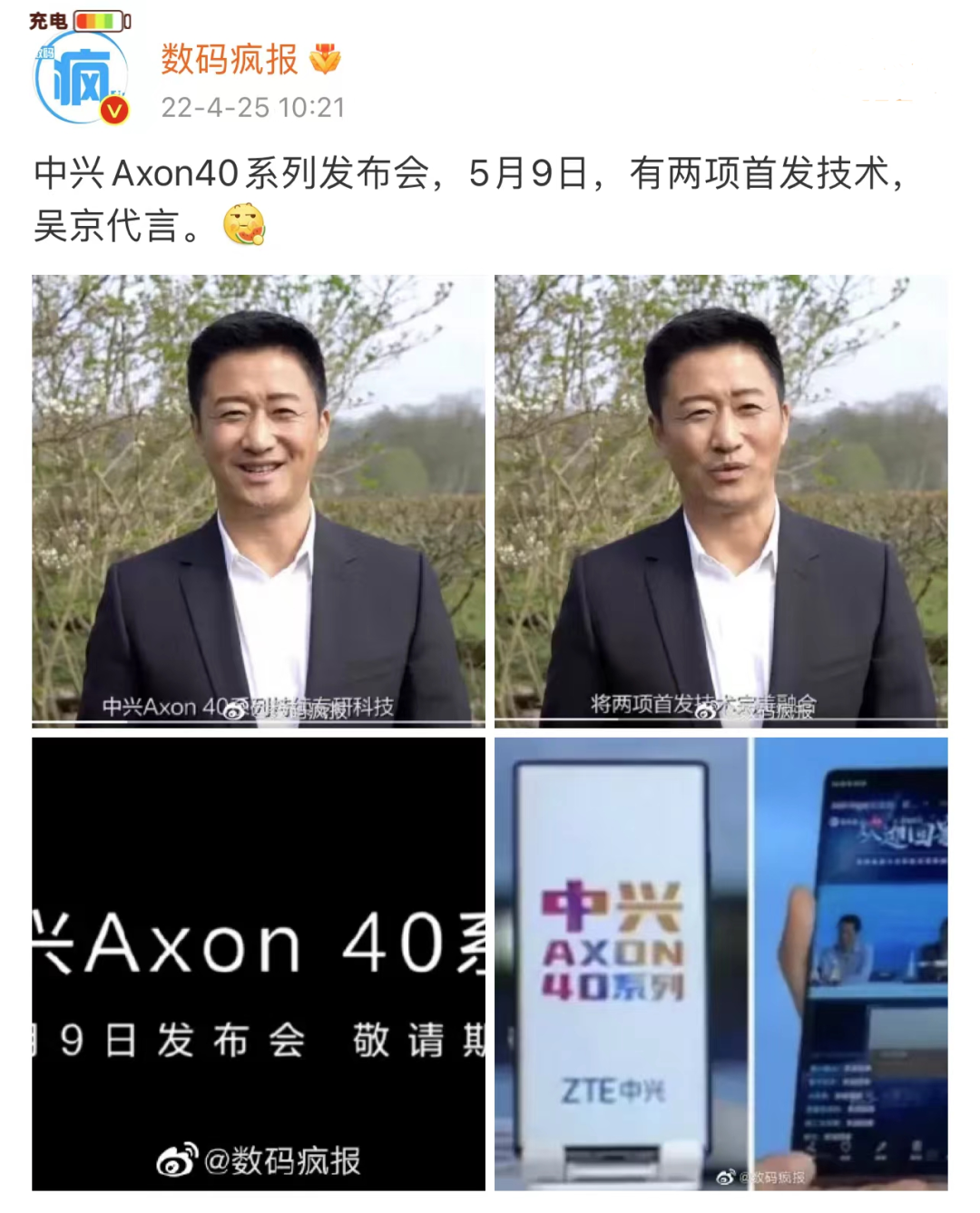Viewport: 980px width, 1213px height.
Task: View the ZTE Axon 40 phone image
Action: [x=721, y=964]
